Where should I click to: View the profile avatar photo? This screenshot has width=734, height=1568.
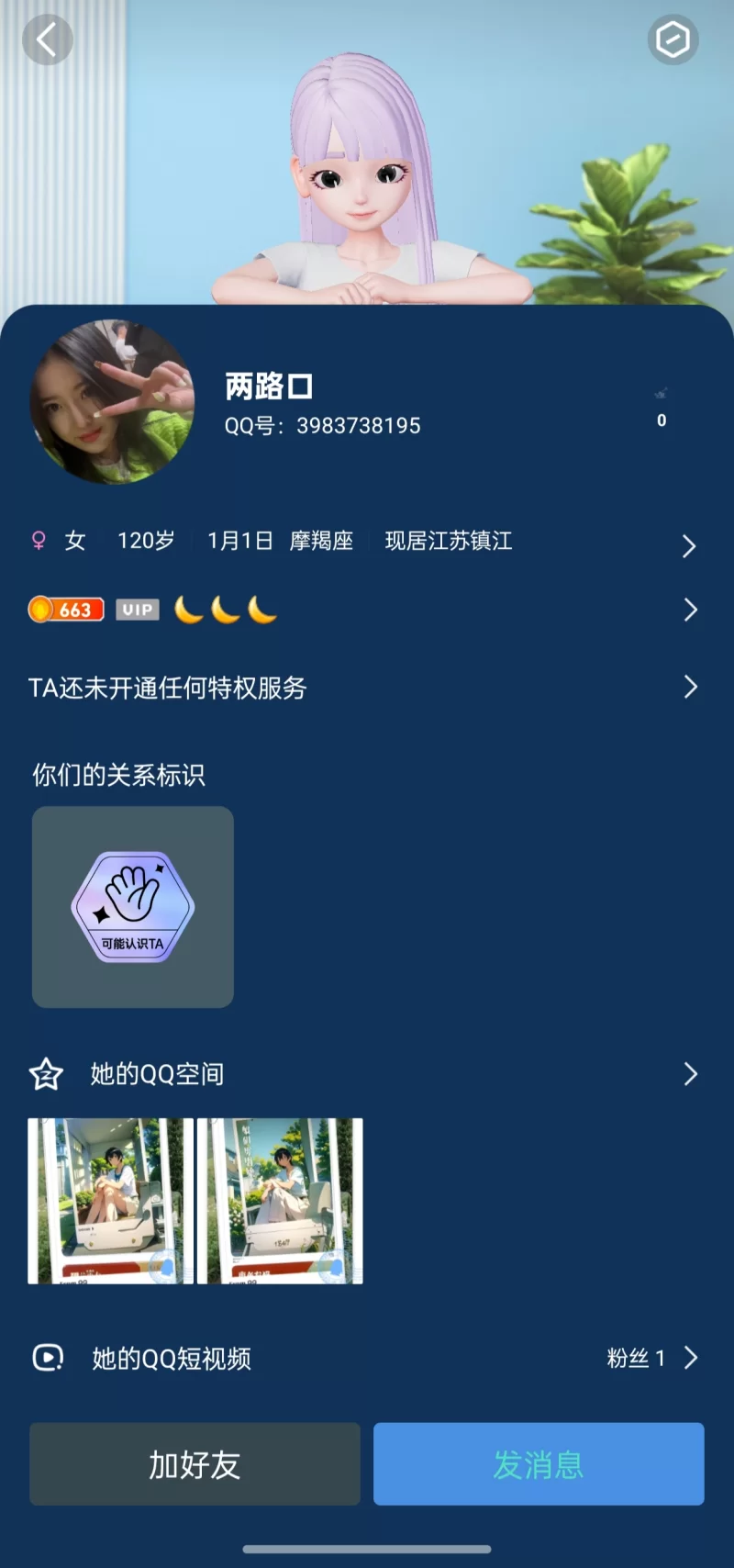[112, 402]
